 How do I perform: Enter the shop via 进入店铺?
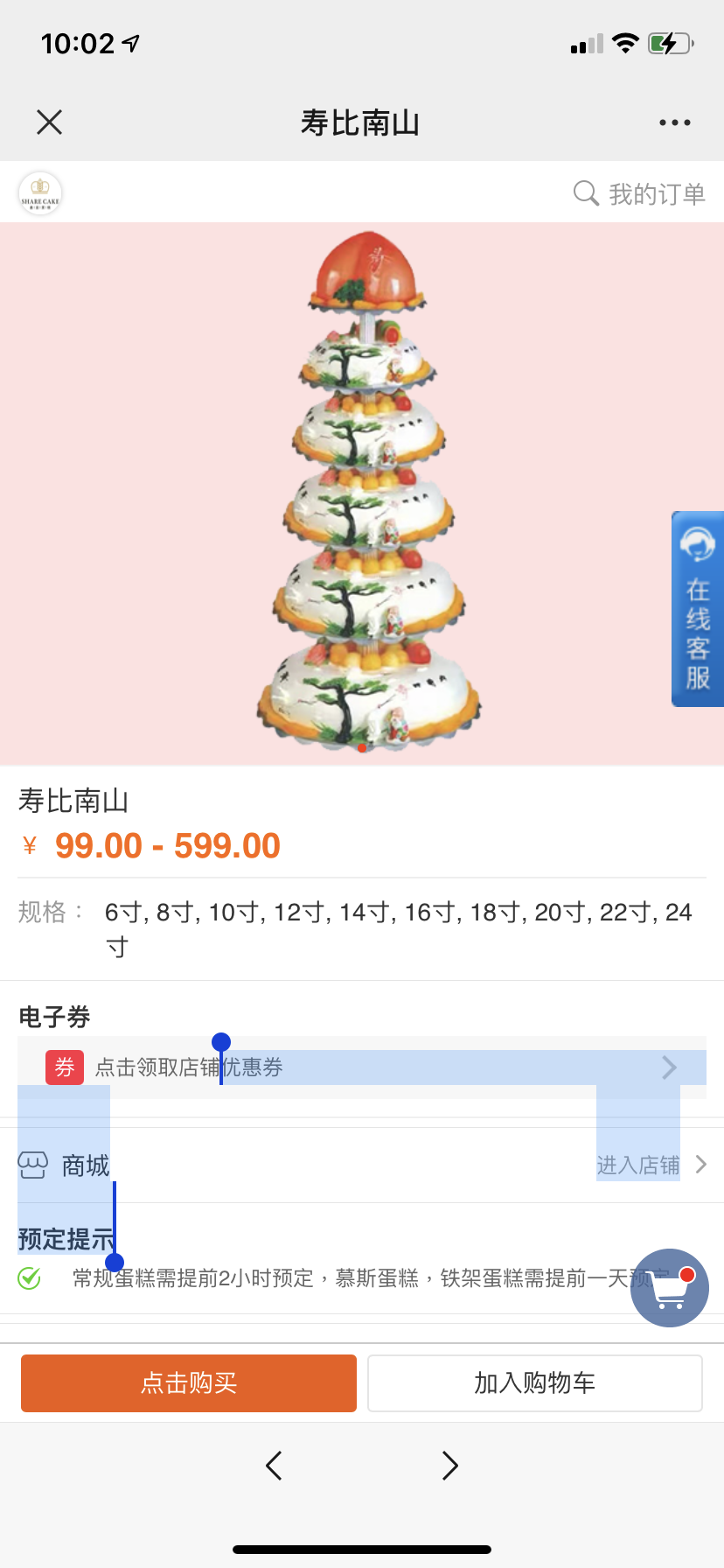[x=651, y=1165]
